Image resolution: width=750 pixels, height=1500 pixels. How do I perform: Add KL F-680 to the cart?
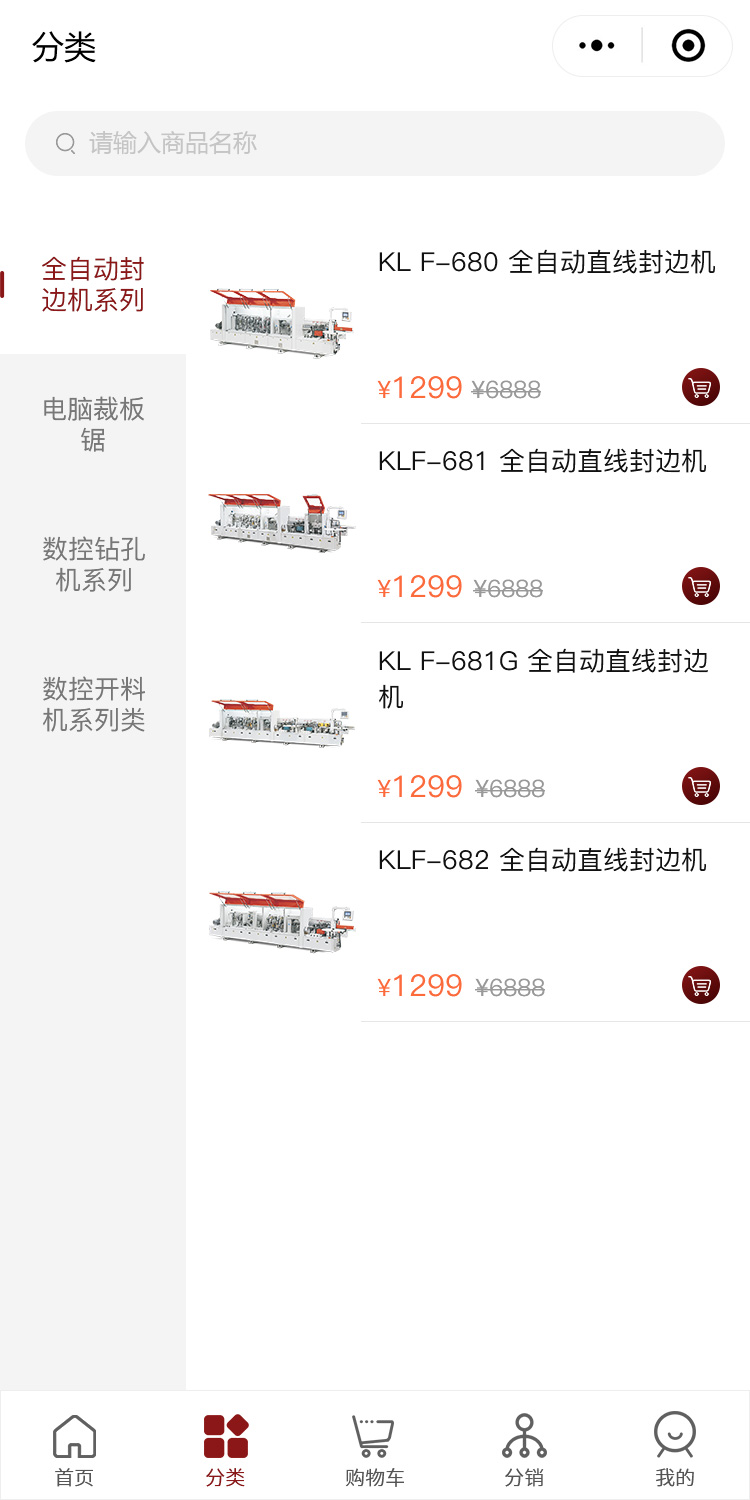tap(701, 387)
